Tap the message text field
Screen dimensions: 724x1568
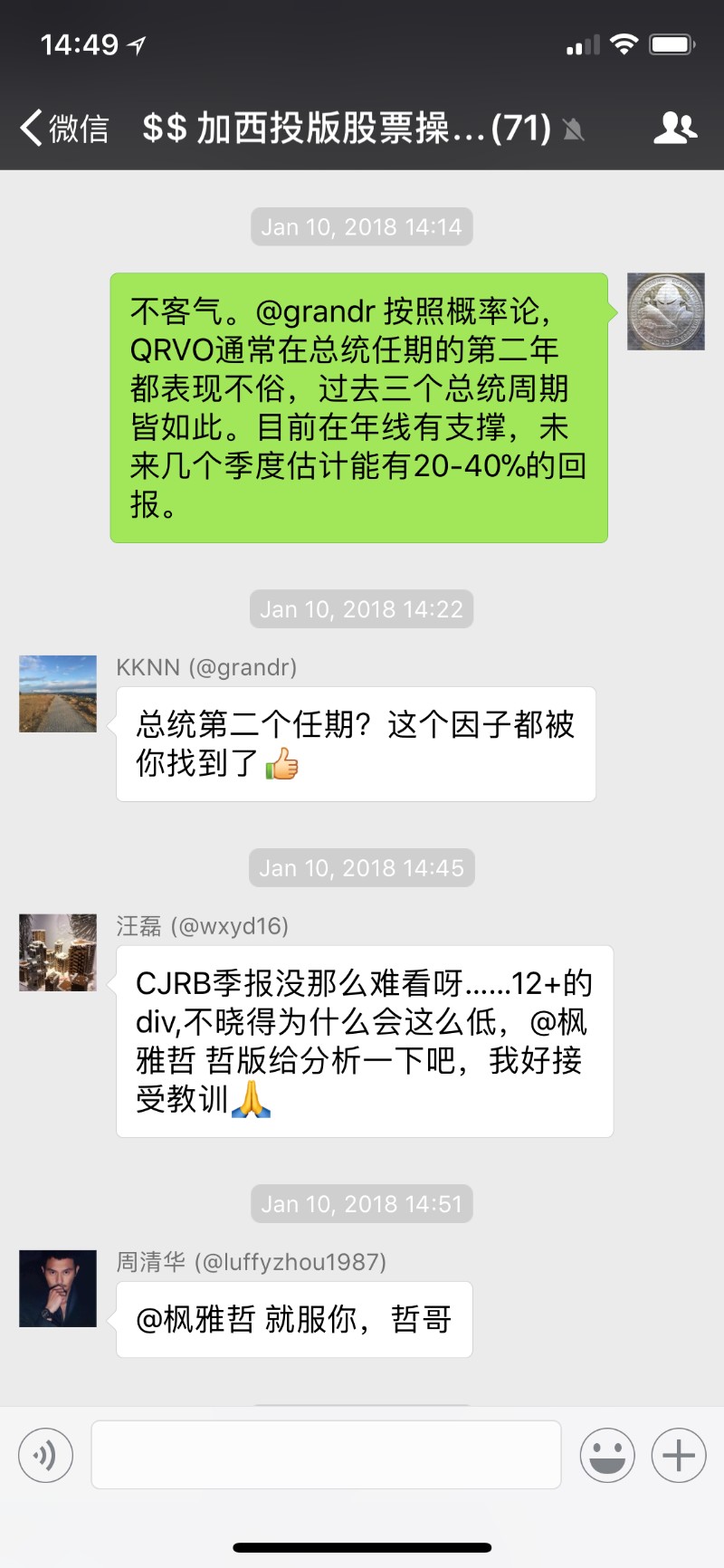(x=326, y=1455)
